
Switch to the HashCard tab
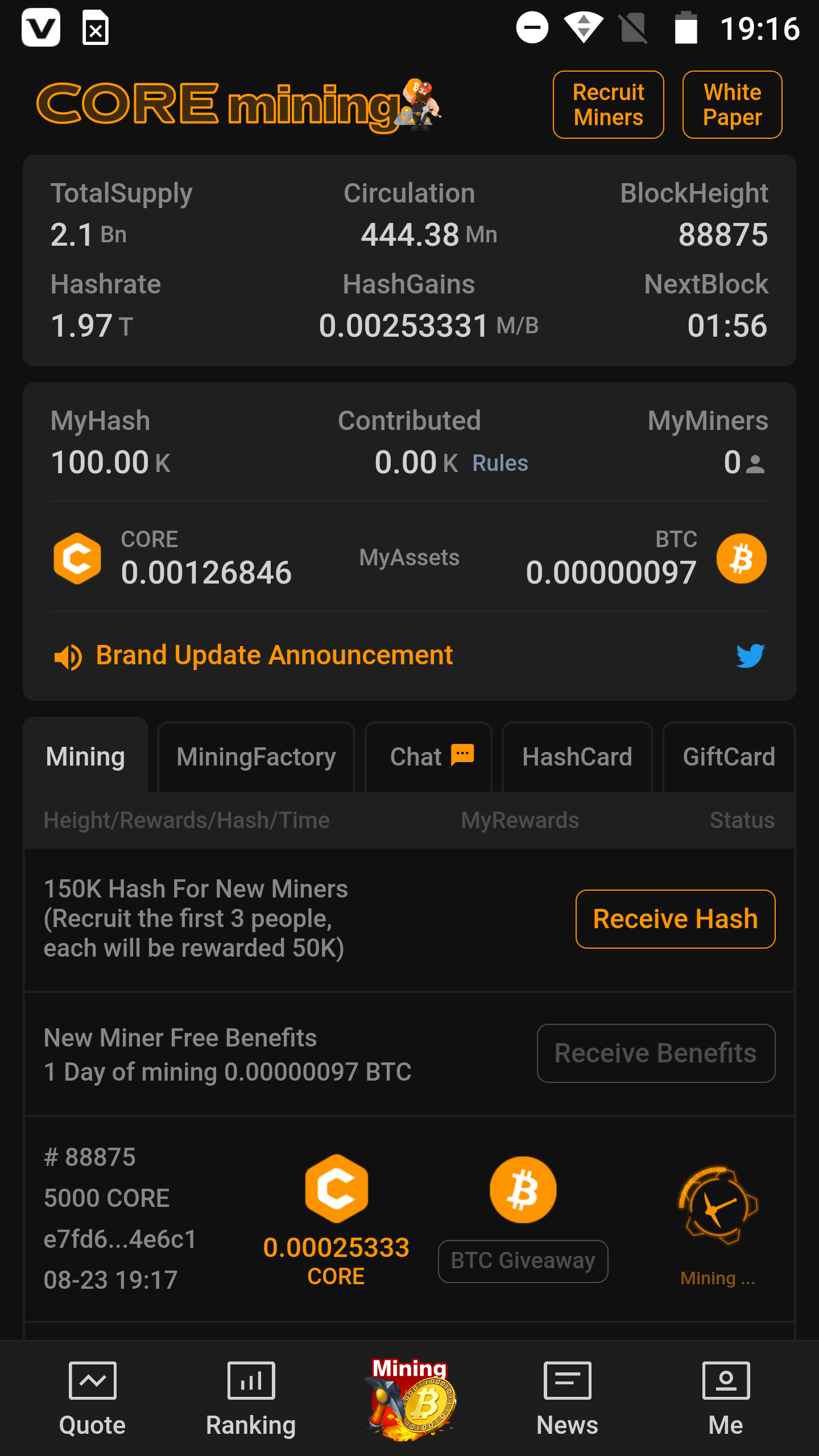pos(577,757)
